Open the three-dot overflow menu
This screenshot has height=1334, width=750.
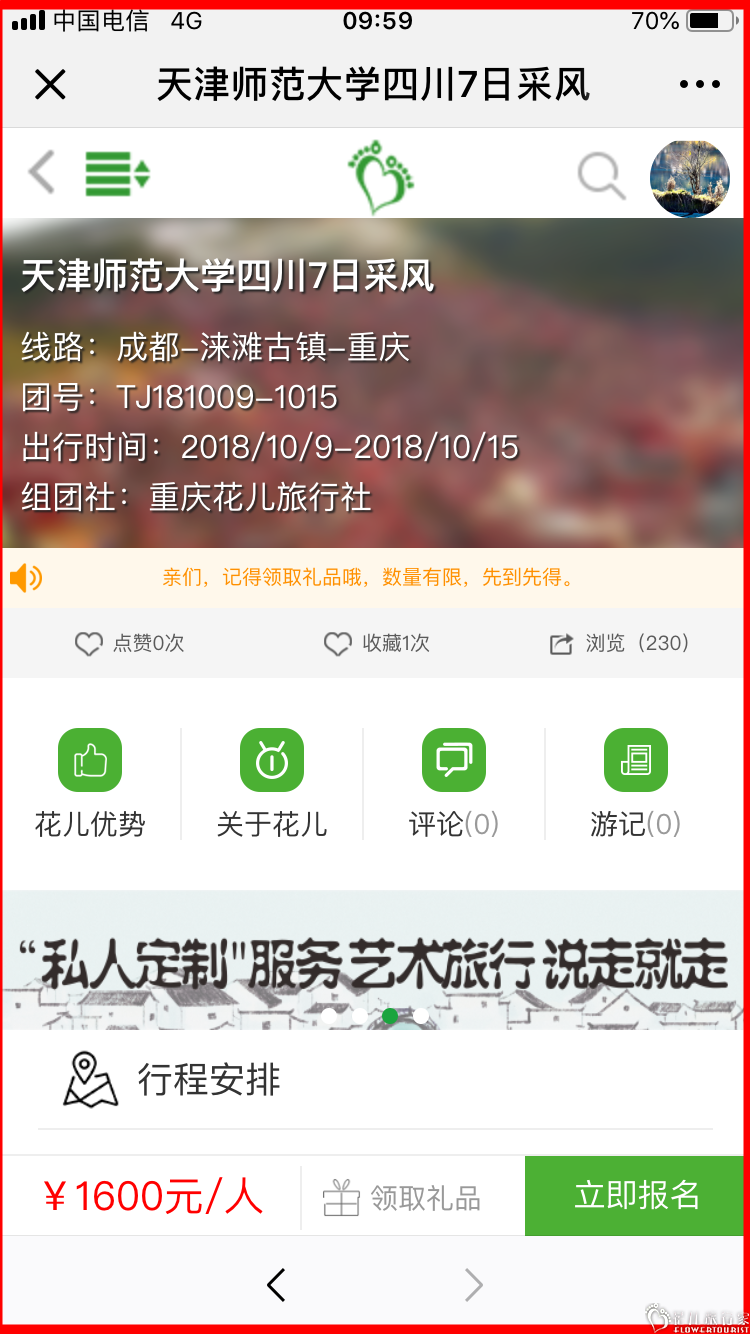[699, 85]
